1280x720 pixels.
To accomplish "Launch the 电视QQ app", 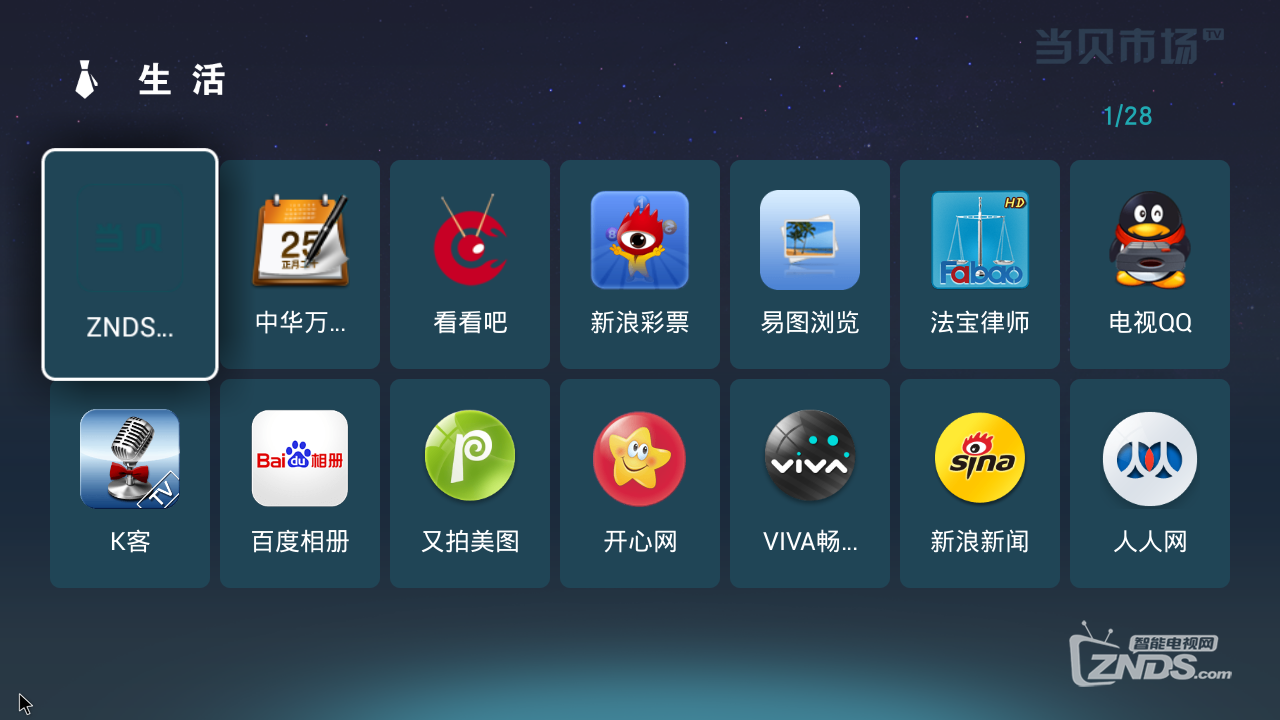I will 1150,265.
